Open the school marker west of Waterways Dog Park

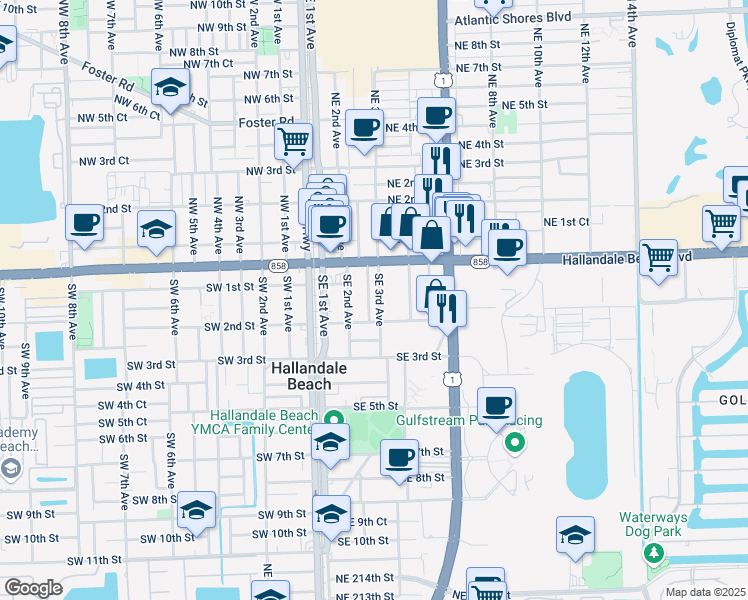576,535
